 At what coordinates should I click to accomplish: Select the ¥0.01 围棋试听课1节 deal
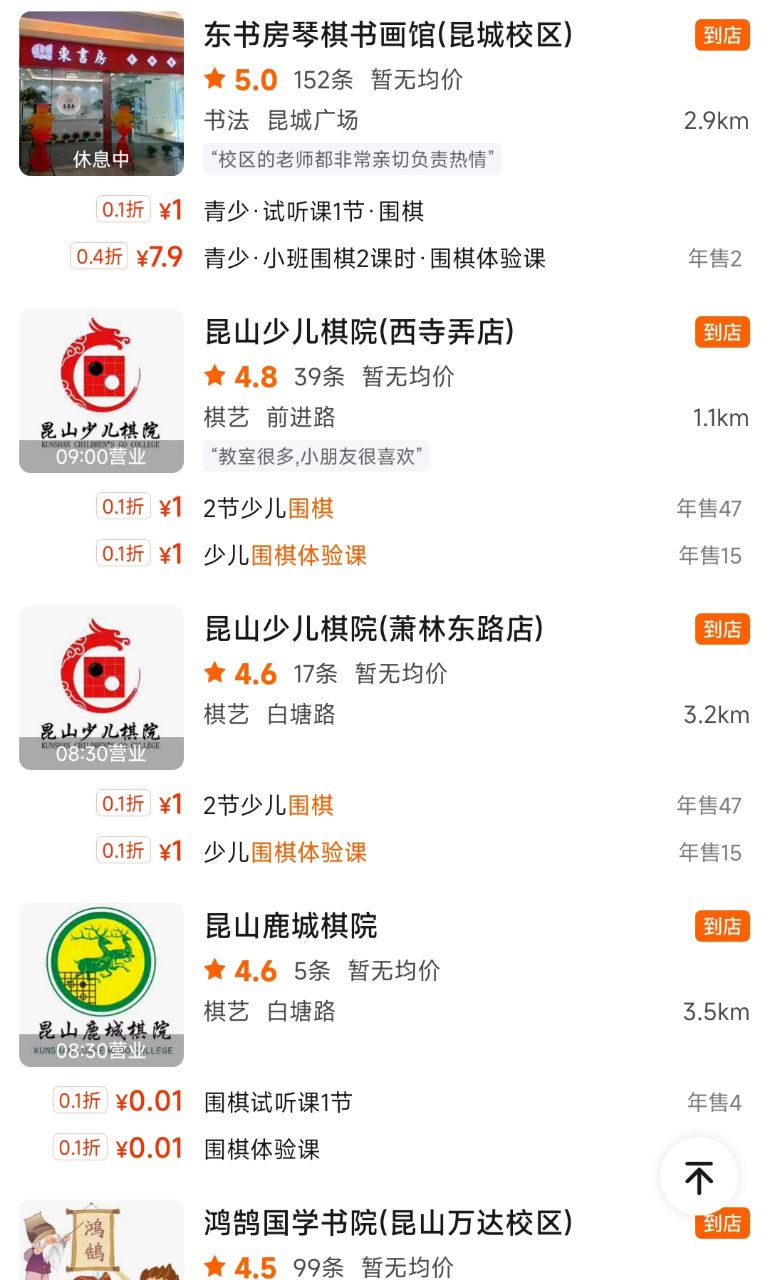(278, 1102)
